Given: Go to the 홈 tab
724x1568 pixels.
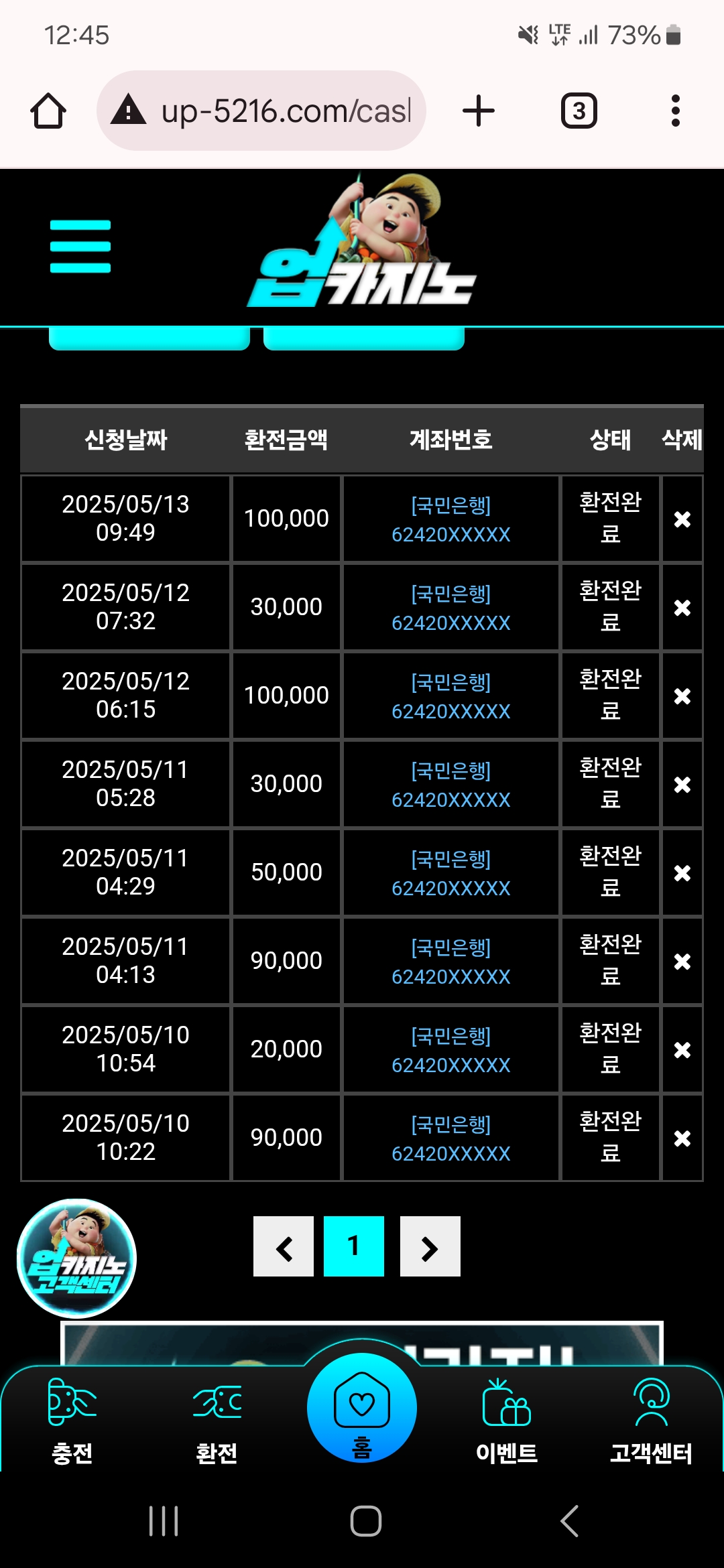Looking at the screenshot, I should pos(362,1408).
